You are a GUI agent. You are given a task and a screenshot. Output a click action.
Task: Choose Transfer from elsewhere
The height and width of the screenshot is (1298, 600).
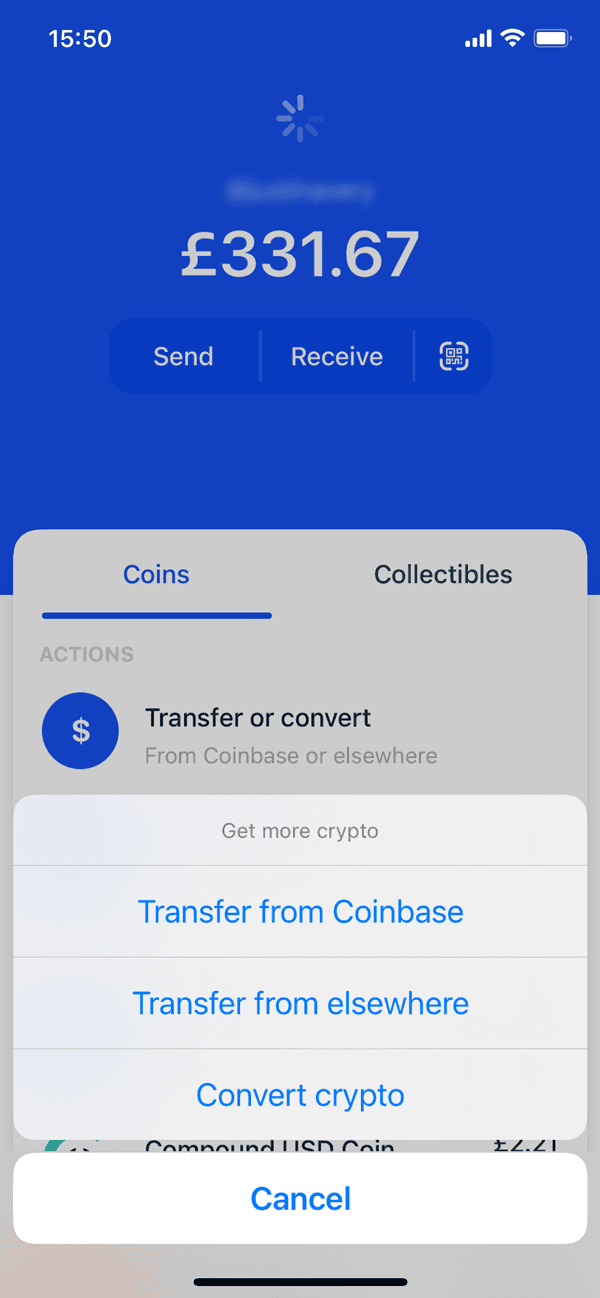tap(300, 1003)
